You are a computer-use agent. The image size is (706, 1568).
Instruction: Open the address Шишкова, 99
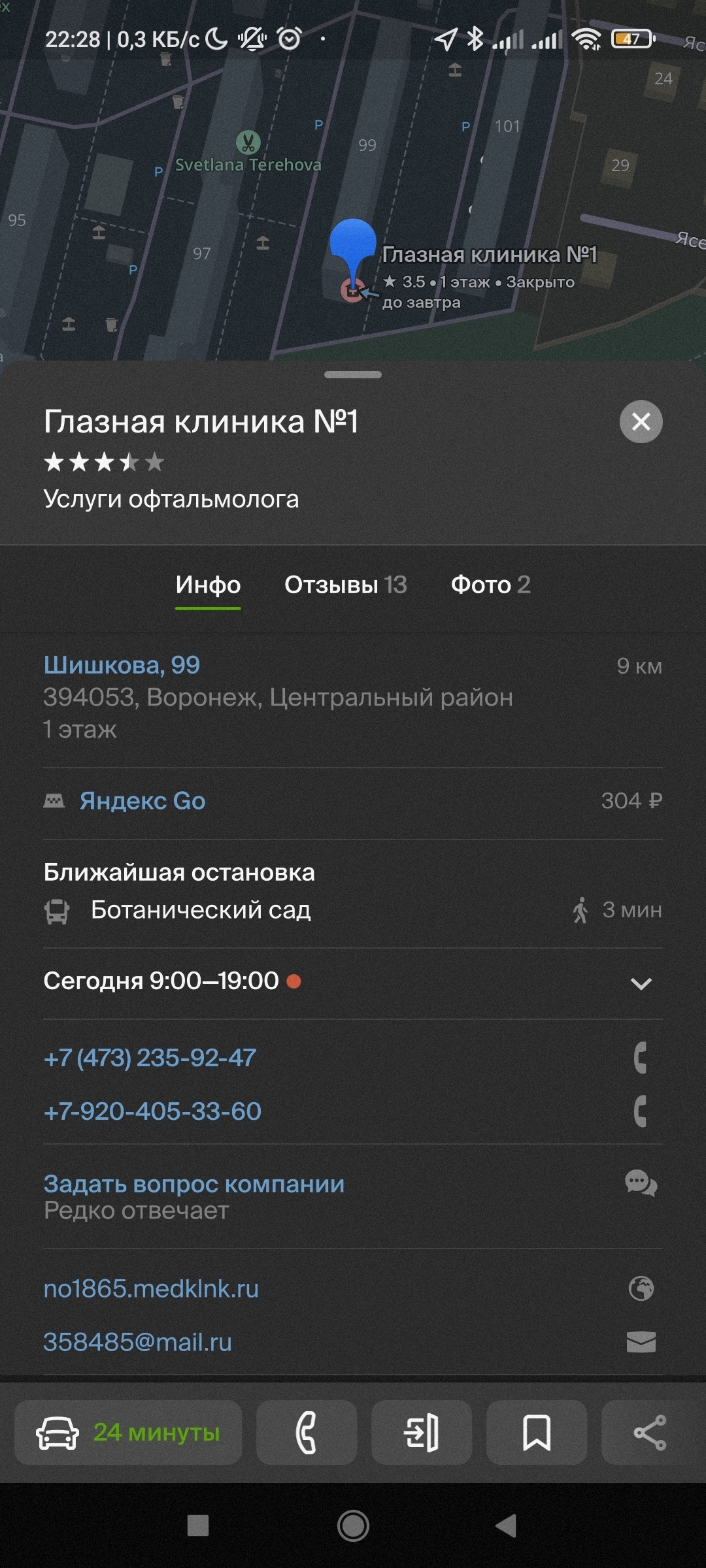122,665
